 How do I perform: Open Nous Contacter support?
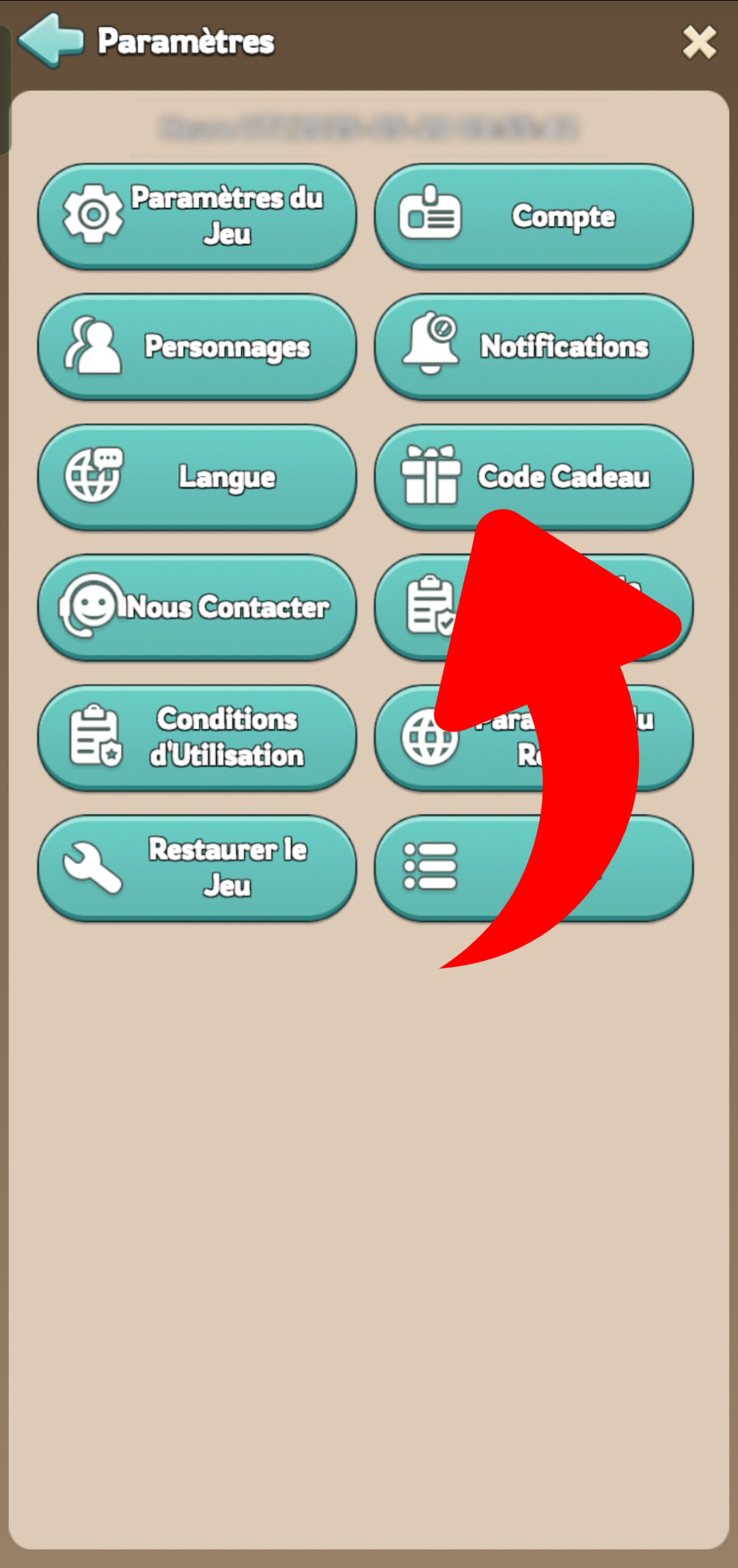click(197, 607)
